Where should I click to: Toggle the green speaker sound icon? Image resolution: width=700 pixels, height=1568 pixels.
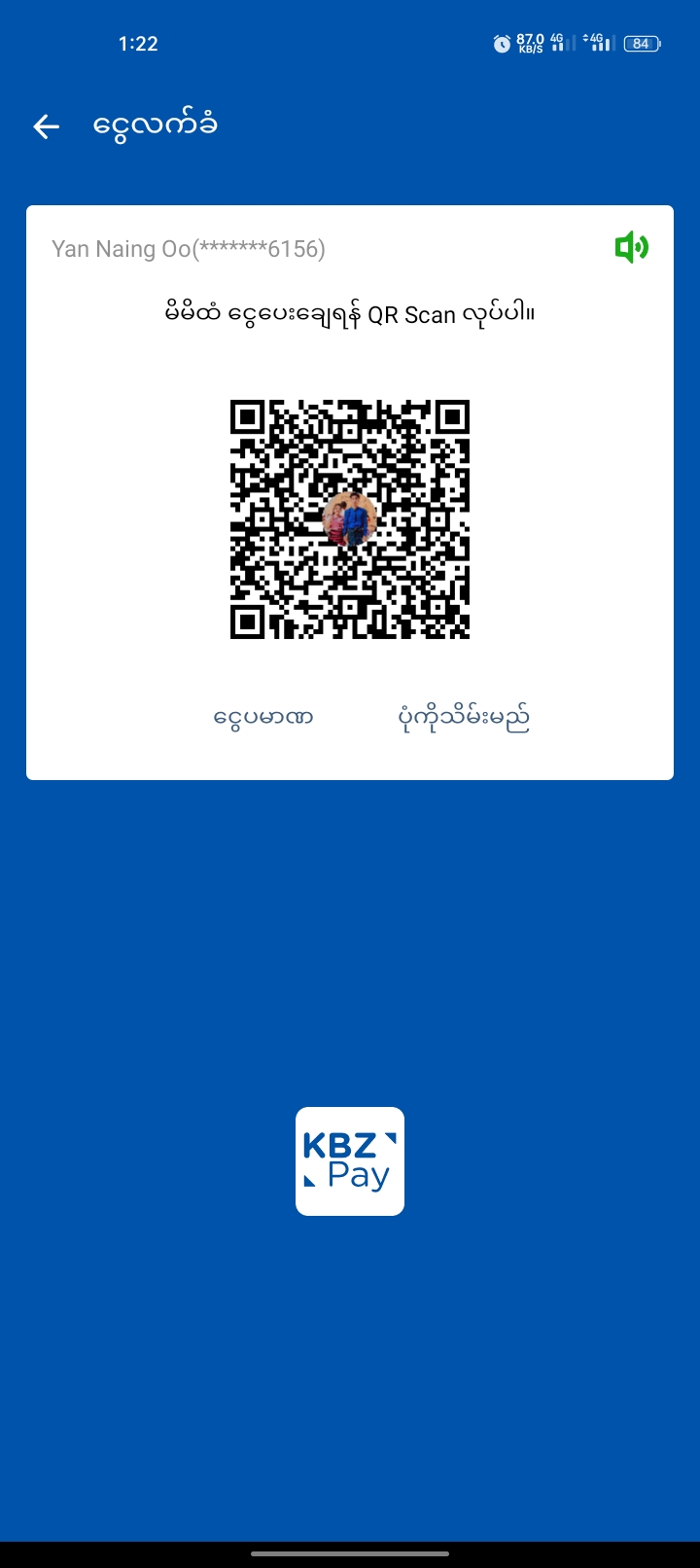[631, 247]
